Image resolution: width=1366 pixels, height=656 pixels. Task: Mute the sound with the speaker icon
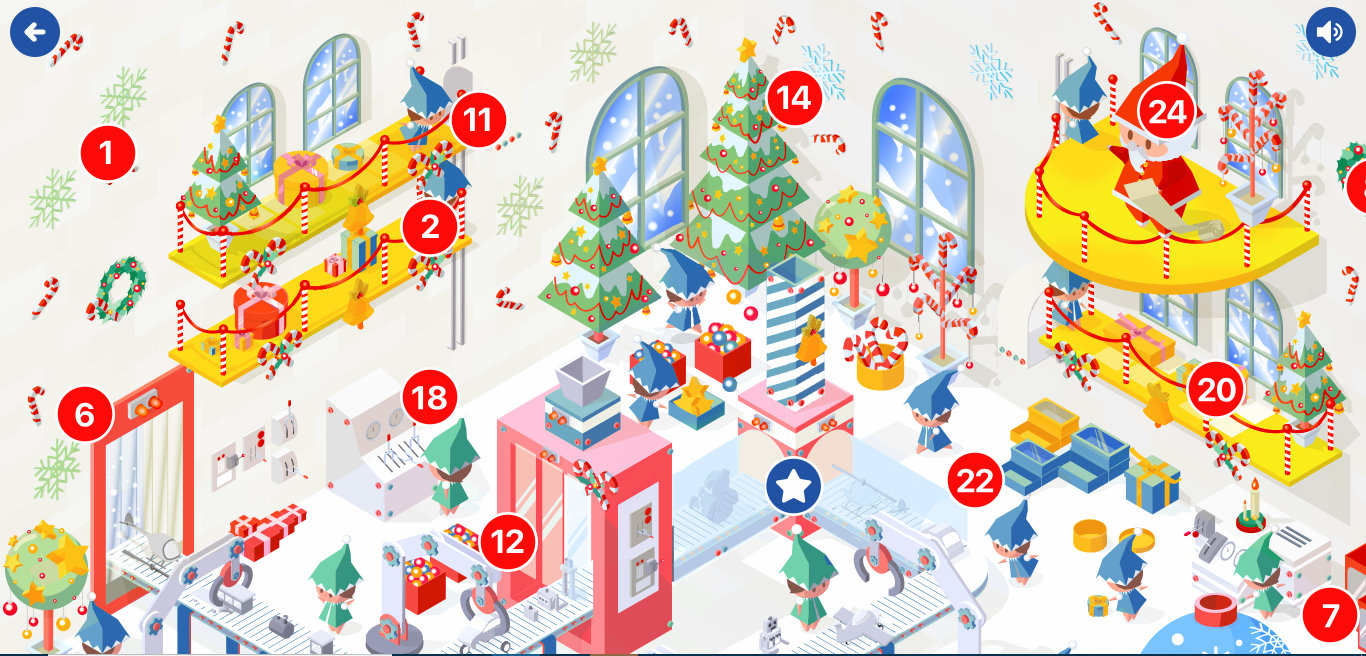coord(1330,32)
